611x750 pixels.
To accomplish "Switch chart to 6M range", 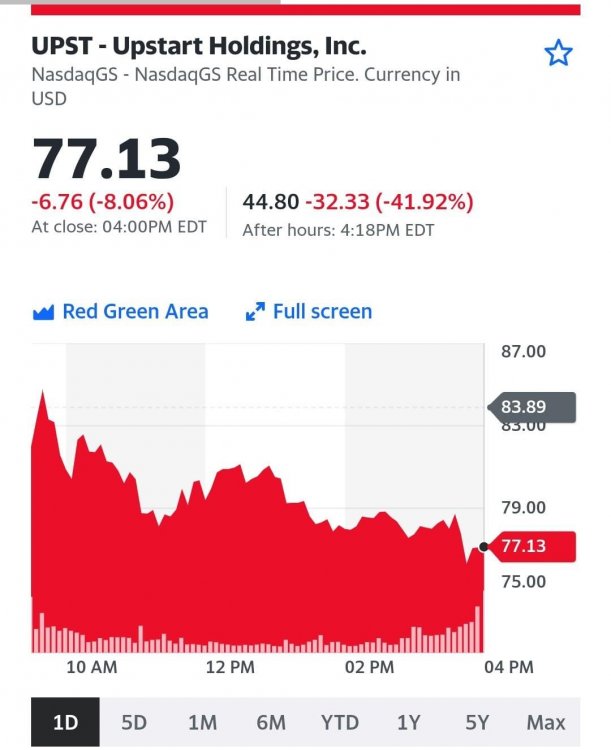I will pos(271,722).
